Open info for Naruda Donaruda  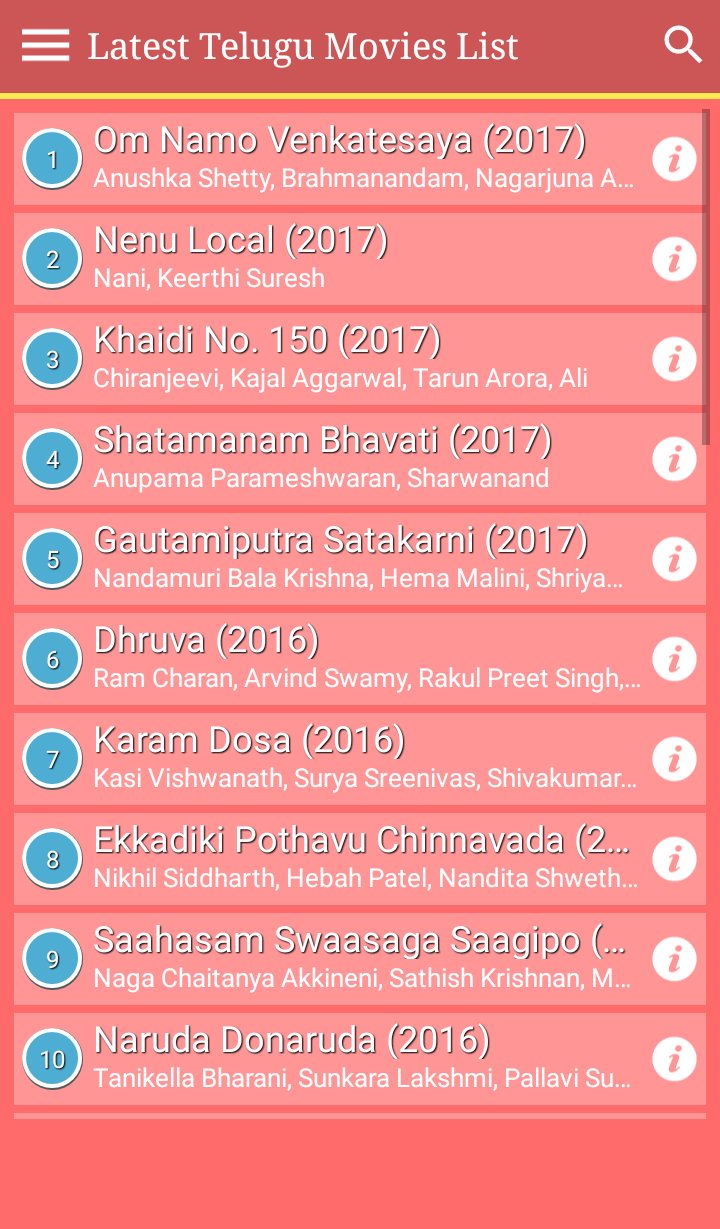pos(674,1058)
